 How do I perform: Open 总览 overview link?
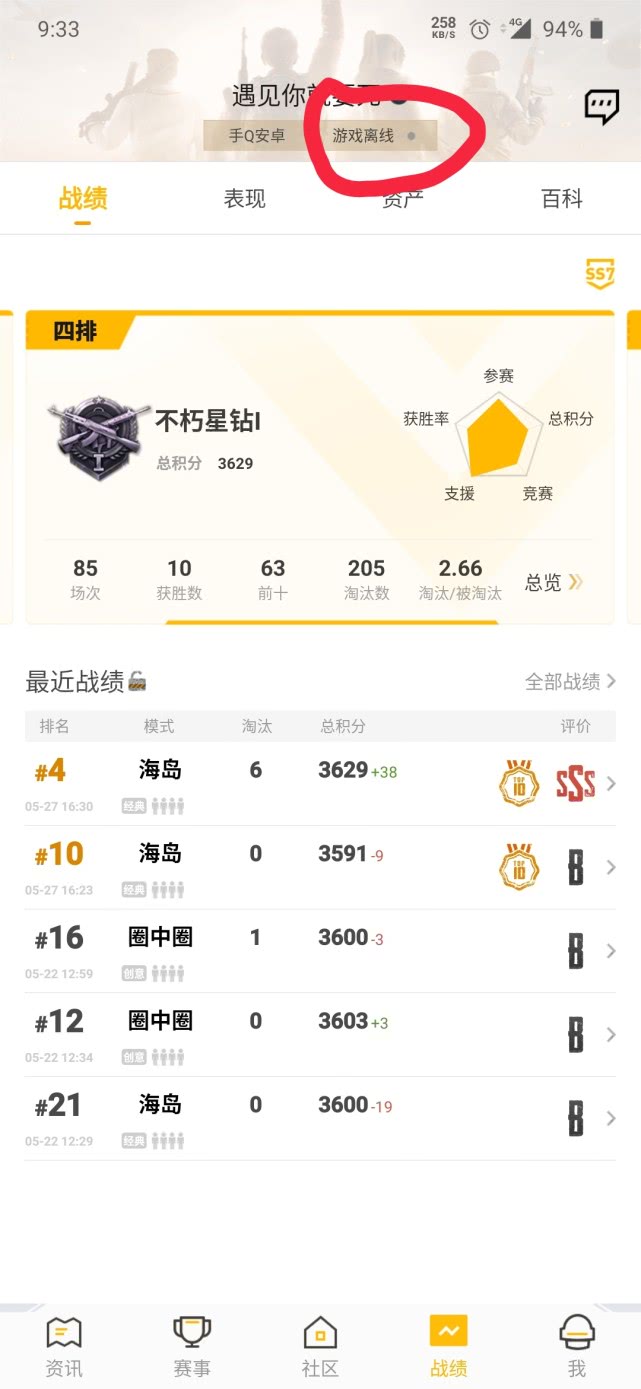(553, 582)
